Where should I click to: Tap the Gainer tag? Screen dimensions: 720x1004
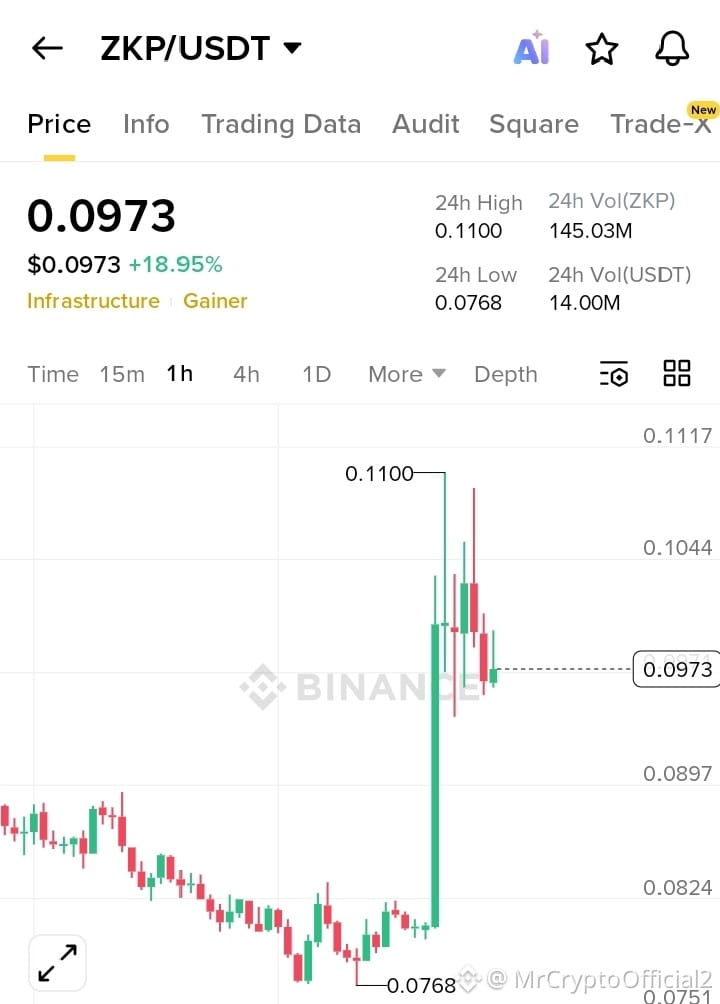click(215, 301)
